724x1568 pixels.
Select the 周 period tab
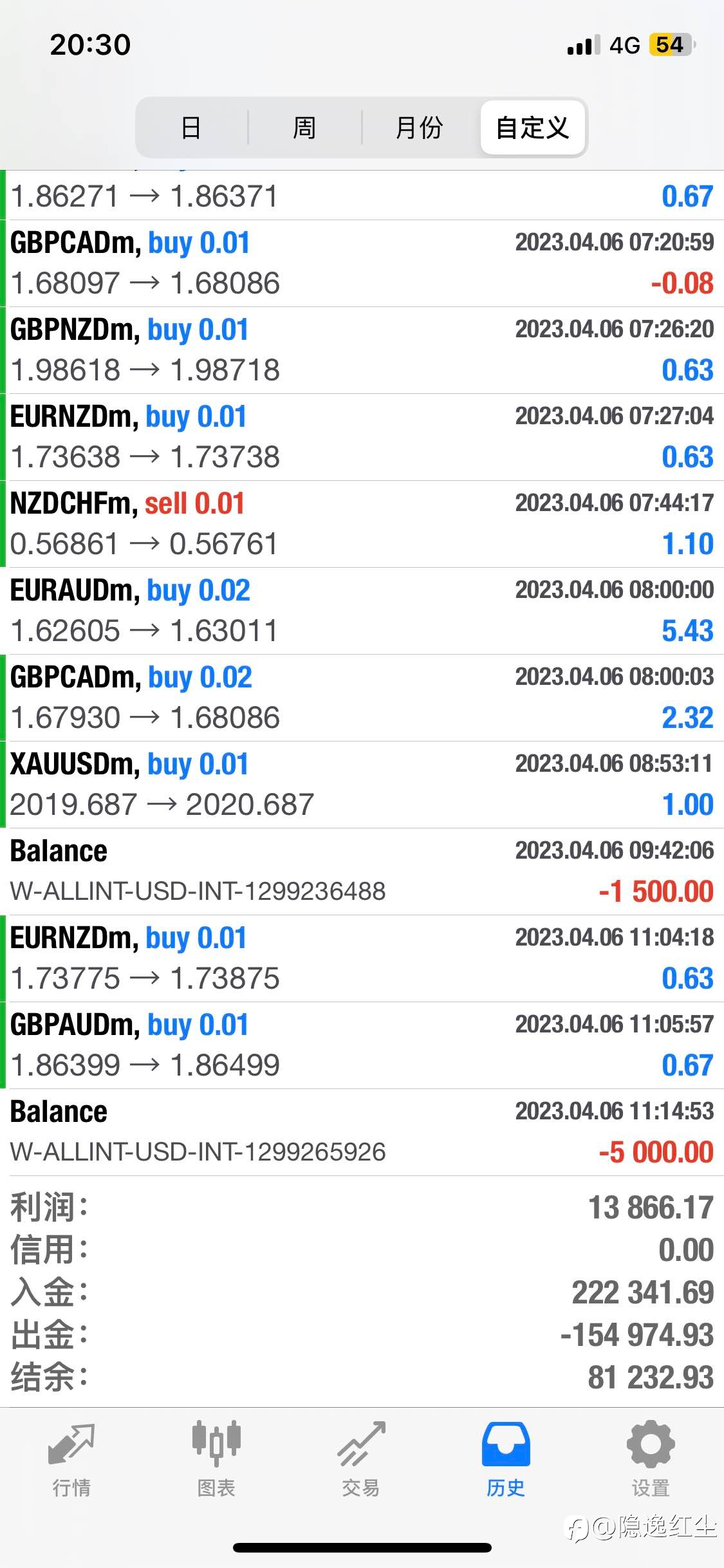tap(304, 127)
